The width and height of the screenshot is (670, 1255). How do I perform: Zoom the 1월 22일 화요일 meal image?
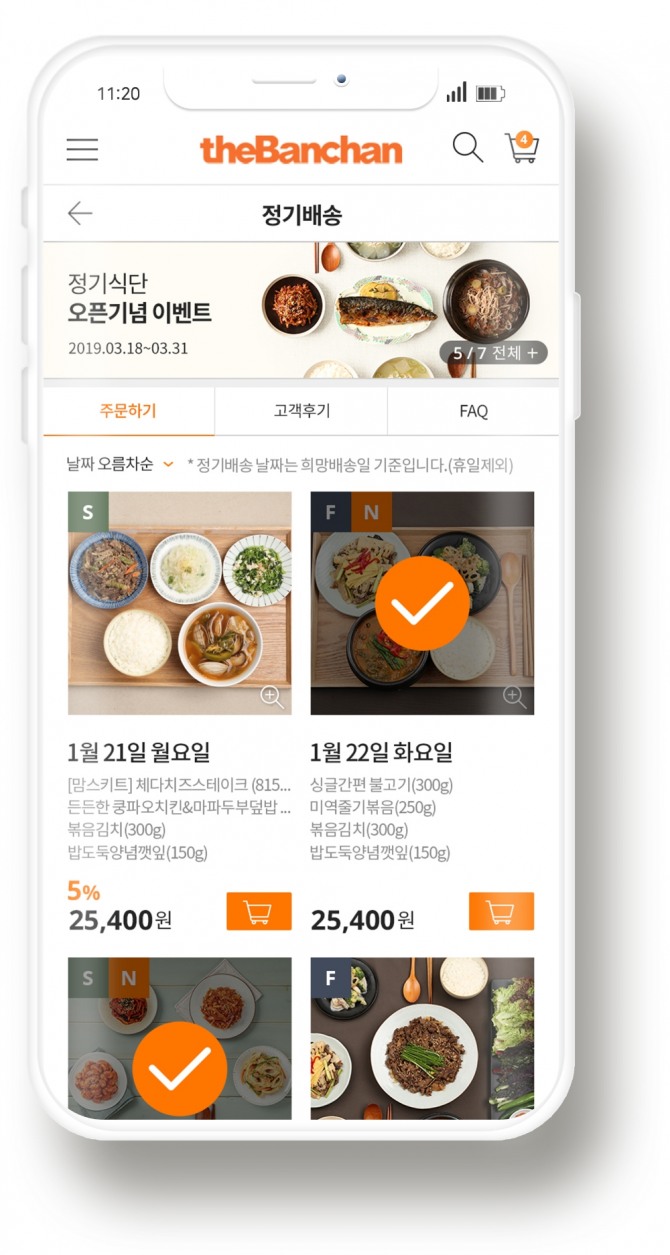[x=514, y=697]
